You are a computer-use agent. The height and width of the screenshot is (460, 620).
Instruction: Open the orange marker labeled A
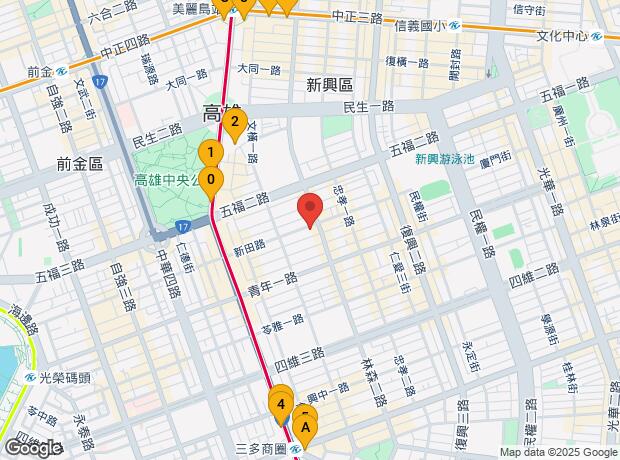[x=306, y=431]
